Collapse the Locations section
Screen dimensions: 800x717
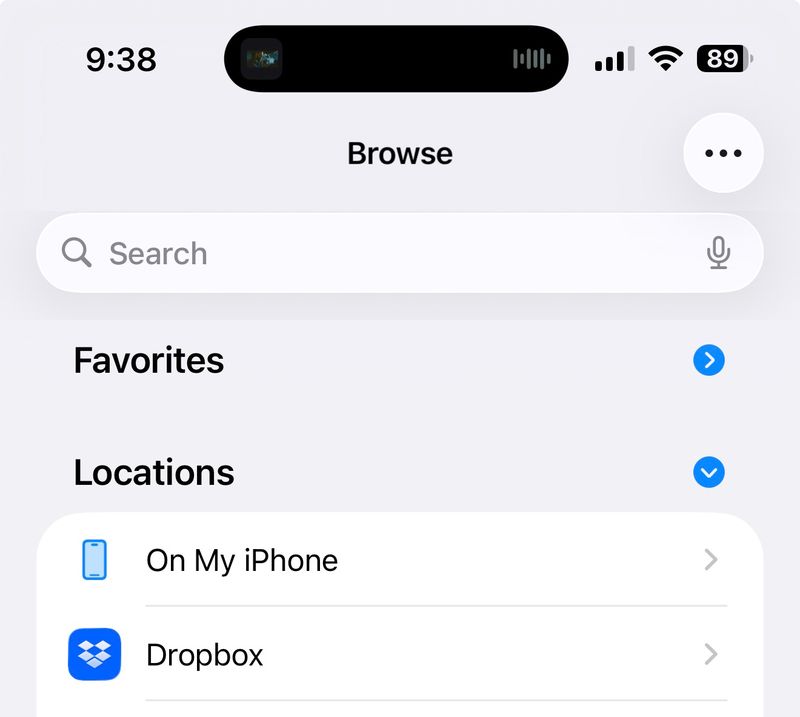pos(708,472)
